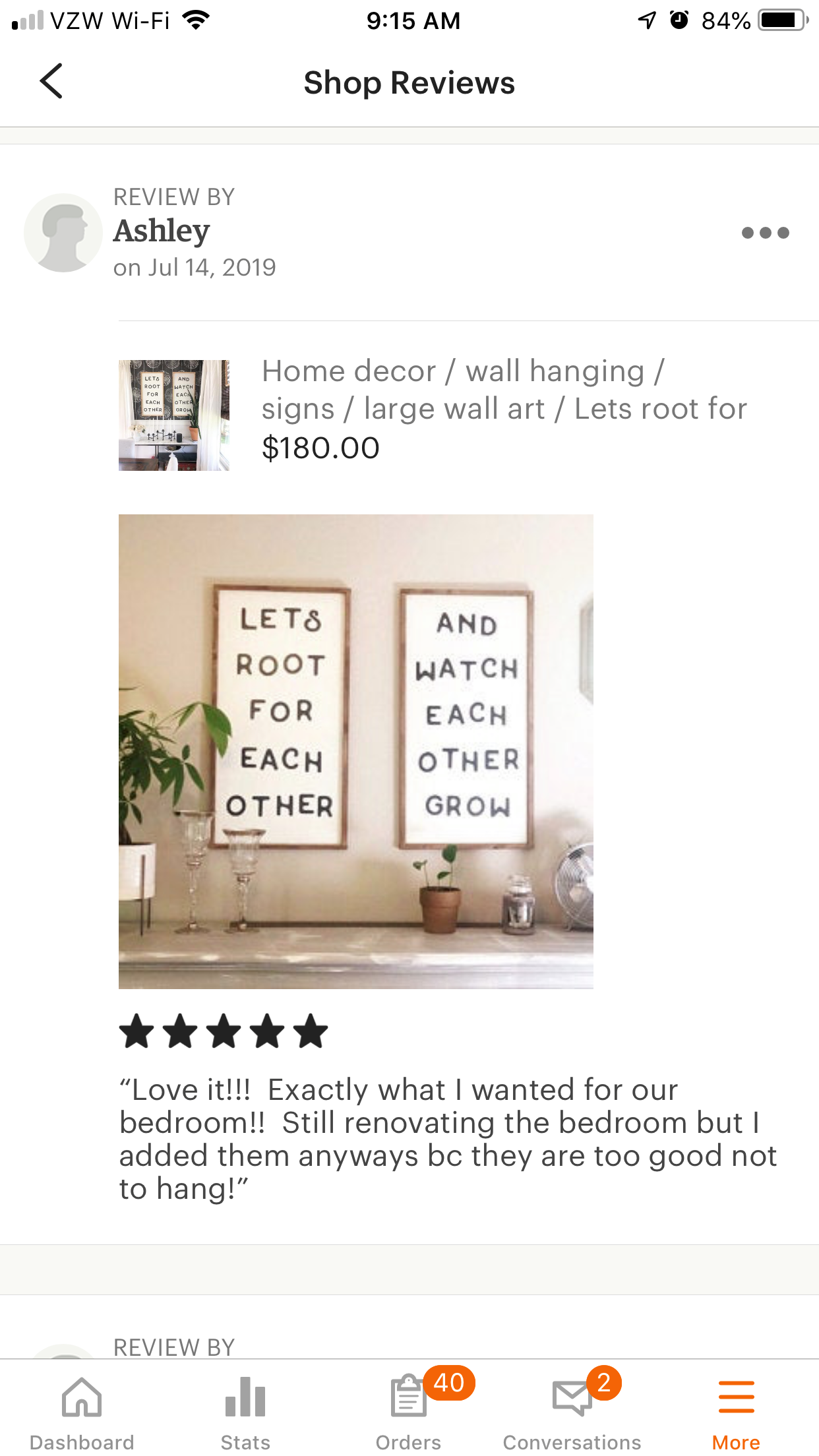The width and height of the screenshot is (819, 1456).
Task: View Ashley's review photo
Action: pos(355,751)
